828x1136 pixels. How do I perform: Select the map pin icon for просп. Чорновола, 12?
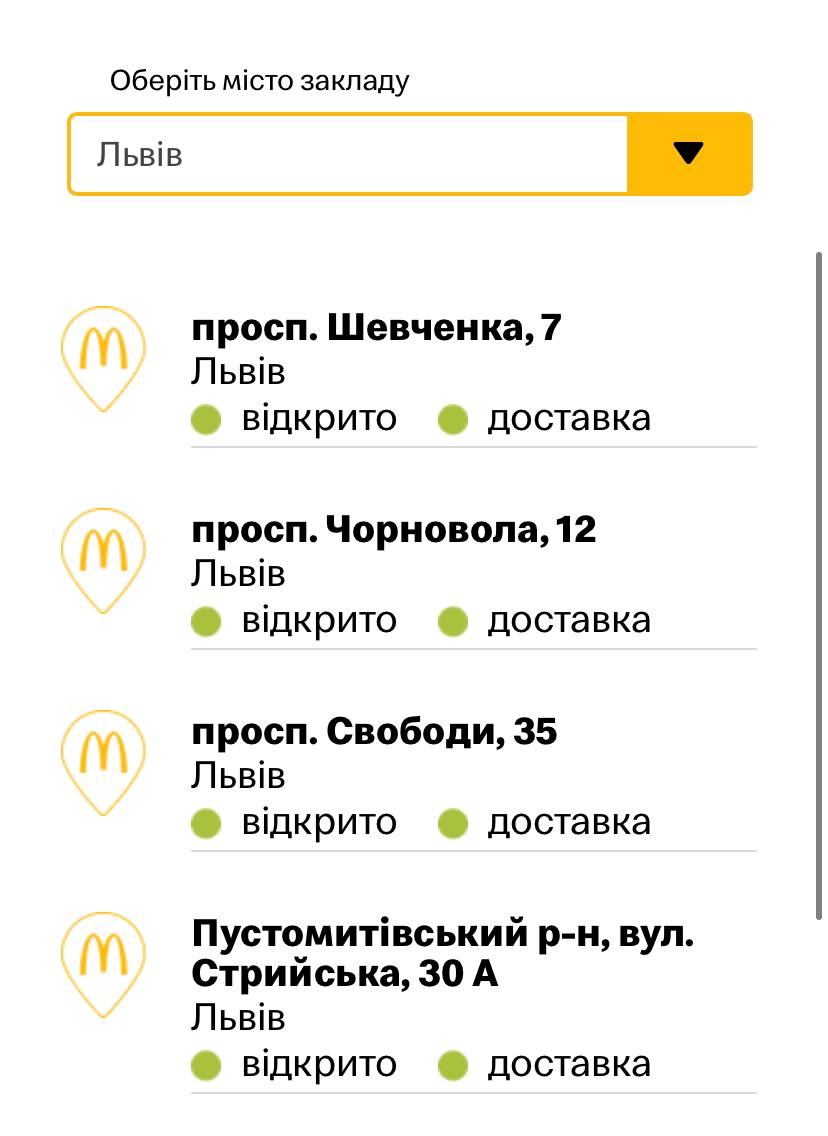[x=104, y=559]
